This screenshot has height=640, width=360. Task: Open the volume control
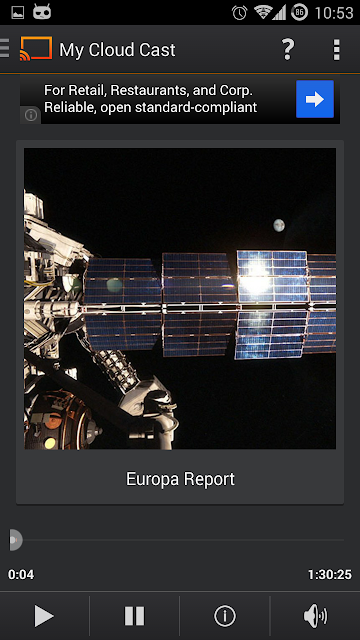315,616
